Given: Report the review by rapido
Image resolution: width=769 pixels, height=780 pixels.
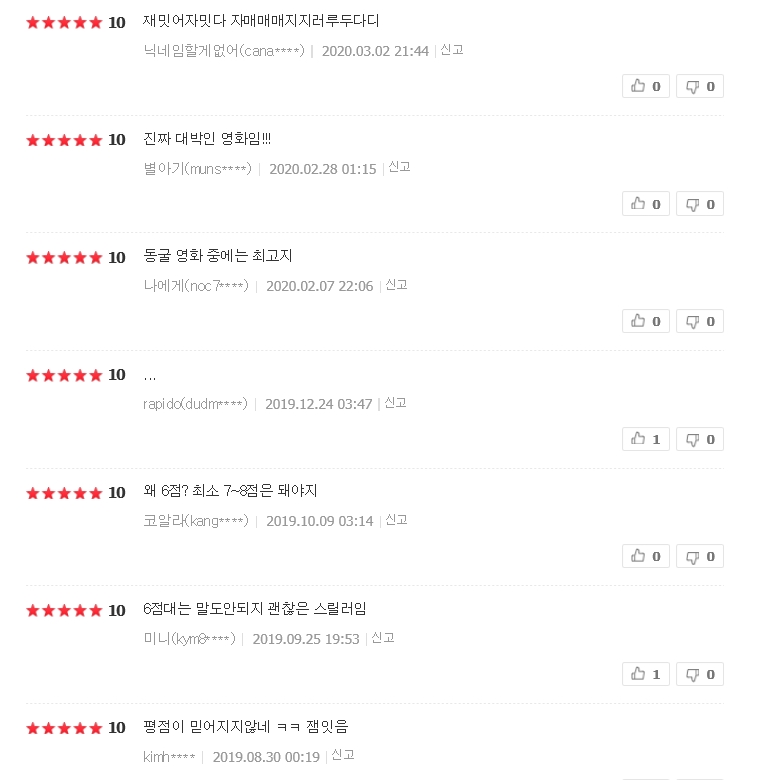Looking at the screenshot, I should point(395,403).
